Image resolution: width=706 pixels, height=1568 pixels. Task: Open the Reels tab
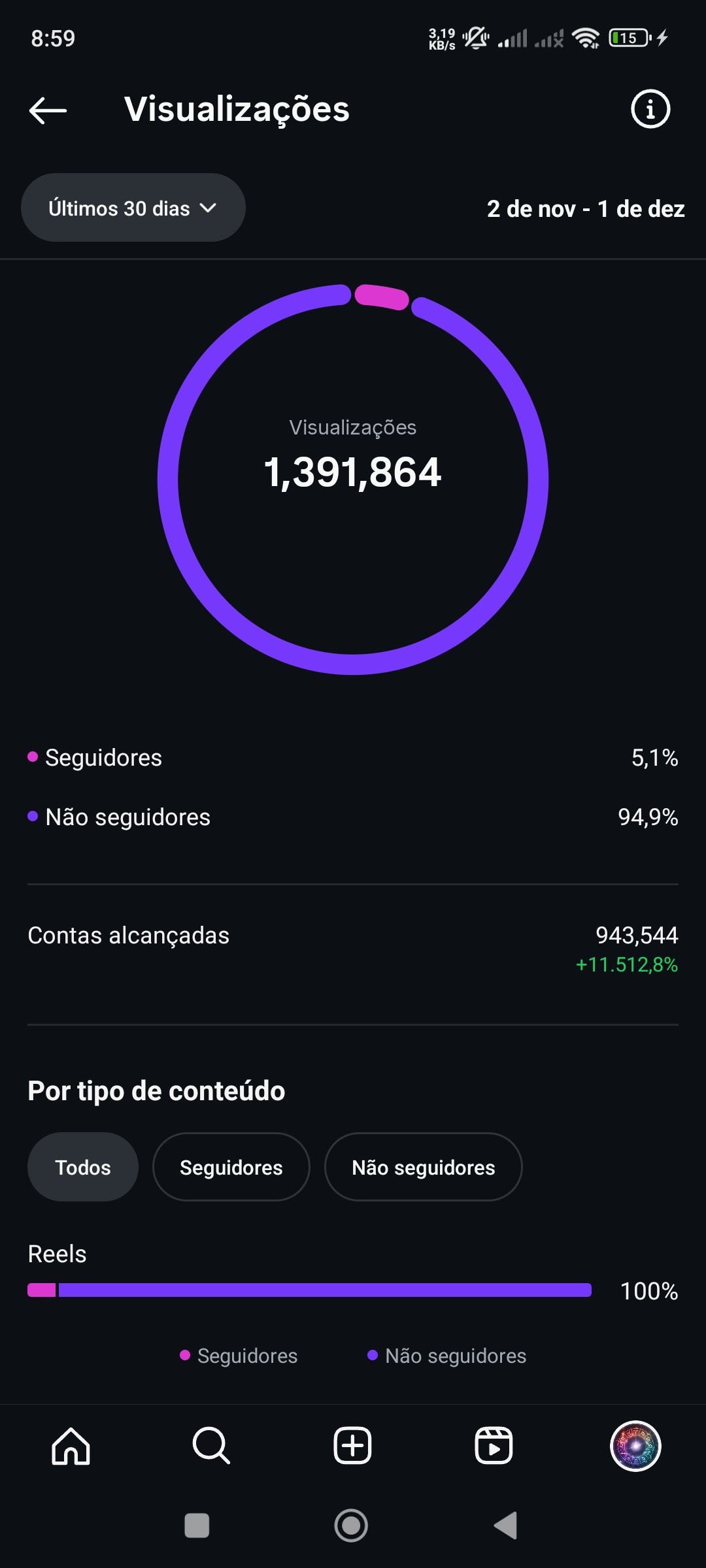494,1446
